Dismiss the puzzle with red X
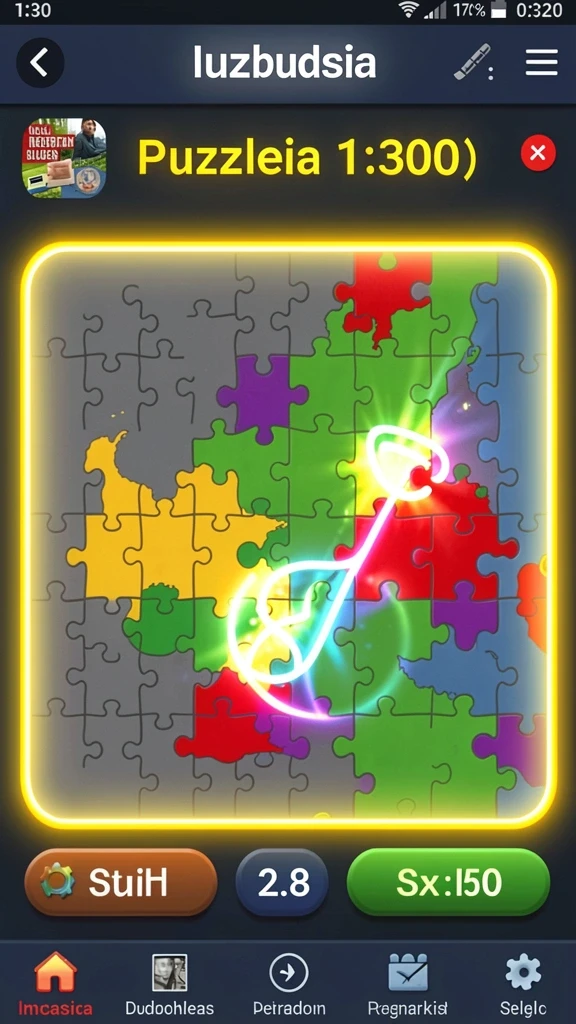The width and height of the screenshot is (576, 1024). coord(538,153)
